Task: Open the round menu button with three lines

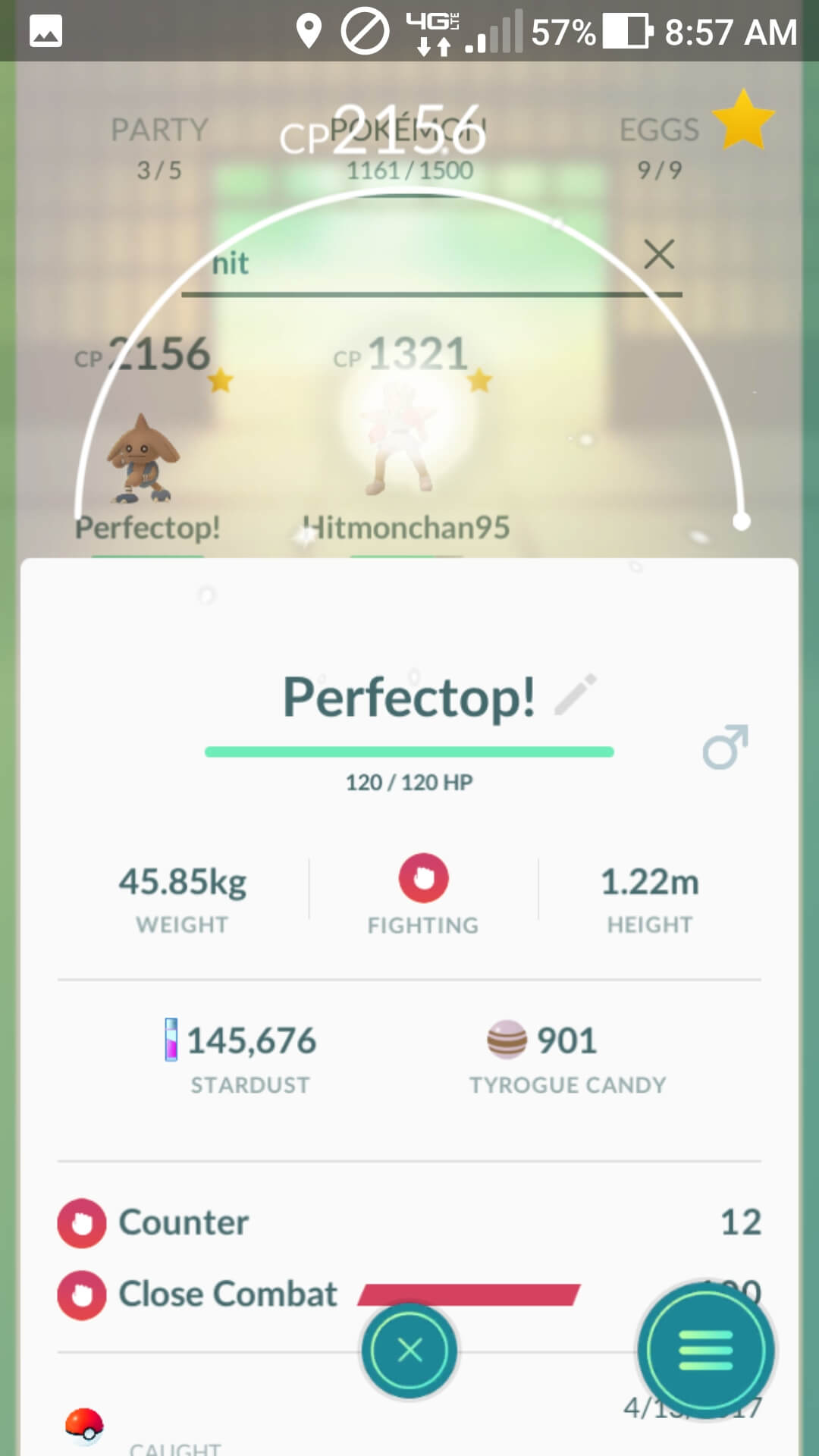Action: [x=706, y=1351]
